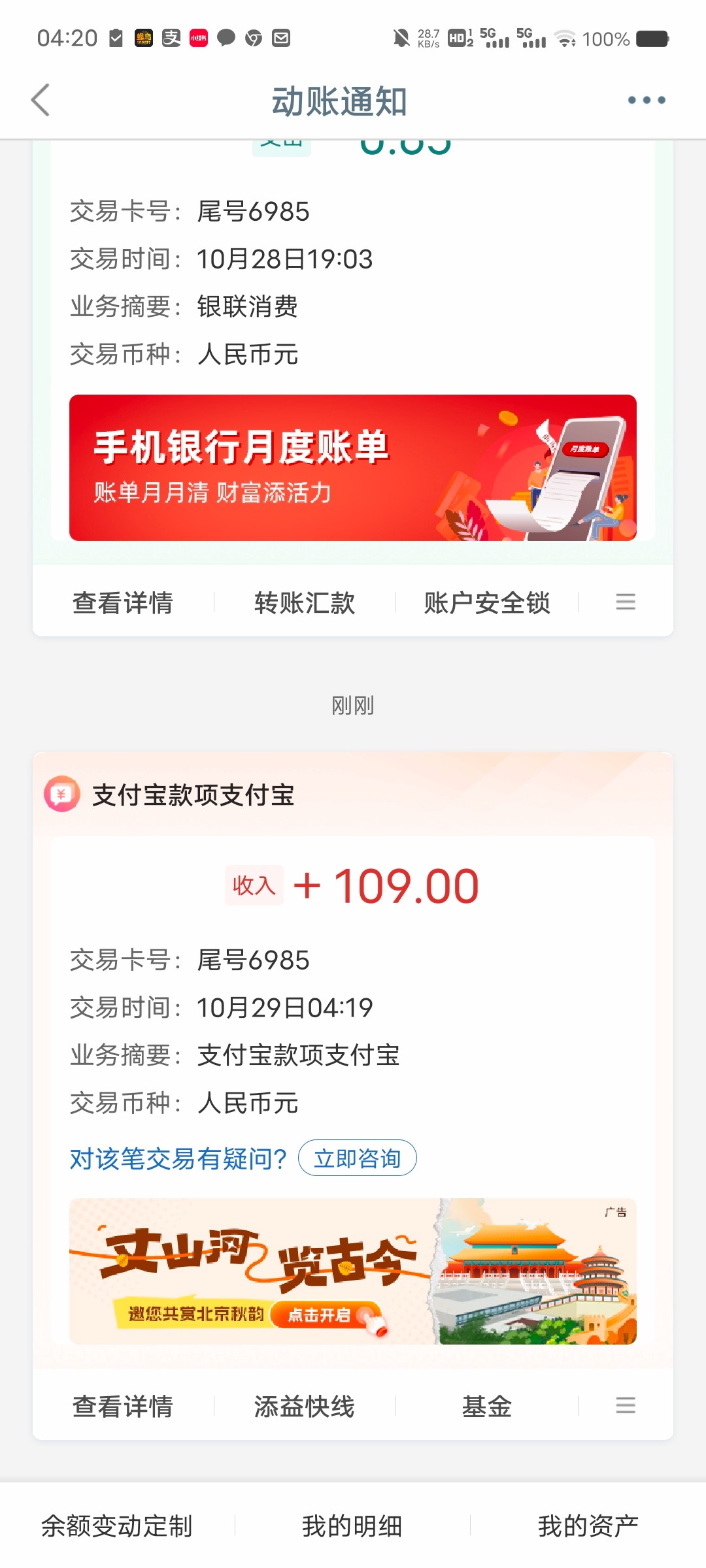Tap 查看详情 under the 银联消费 transaction
This screenshot has height=1568, width=706.
pyautogui.click(x=122, y=602)
